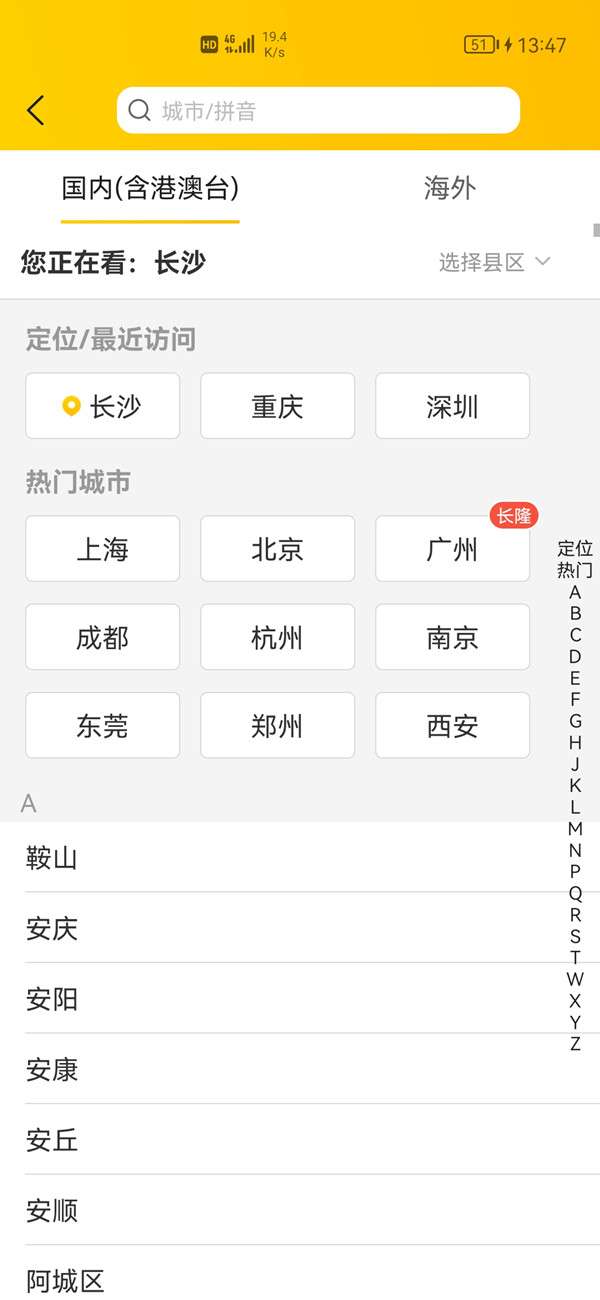
Task: Choose the located city 长沙 chip
Action: click(x=103, y=406)
